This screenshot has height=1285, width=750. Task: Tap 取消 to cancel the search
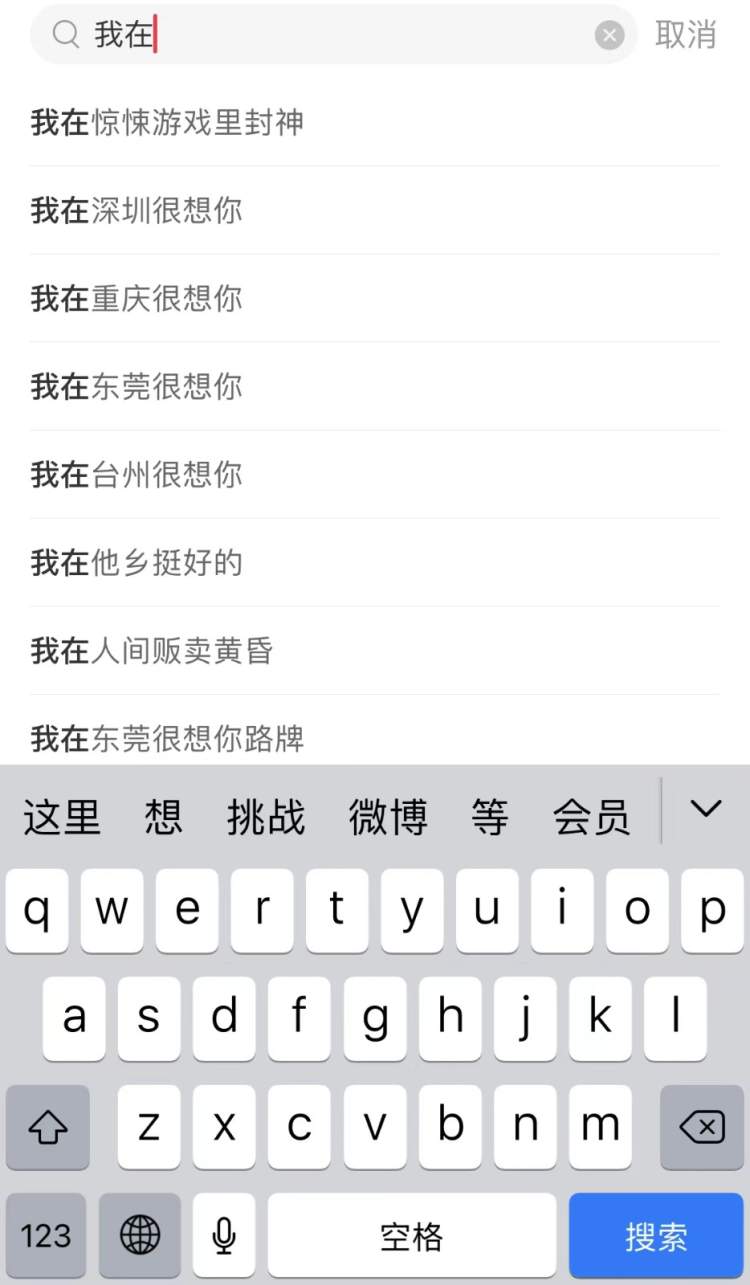[686, 35]
